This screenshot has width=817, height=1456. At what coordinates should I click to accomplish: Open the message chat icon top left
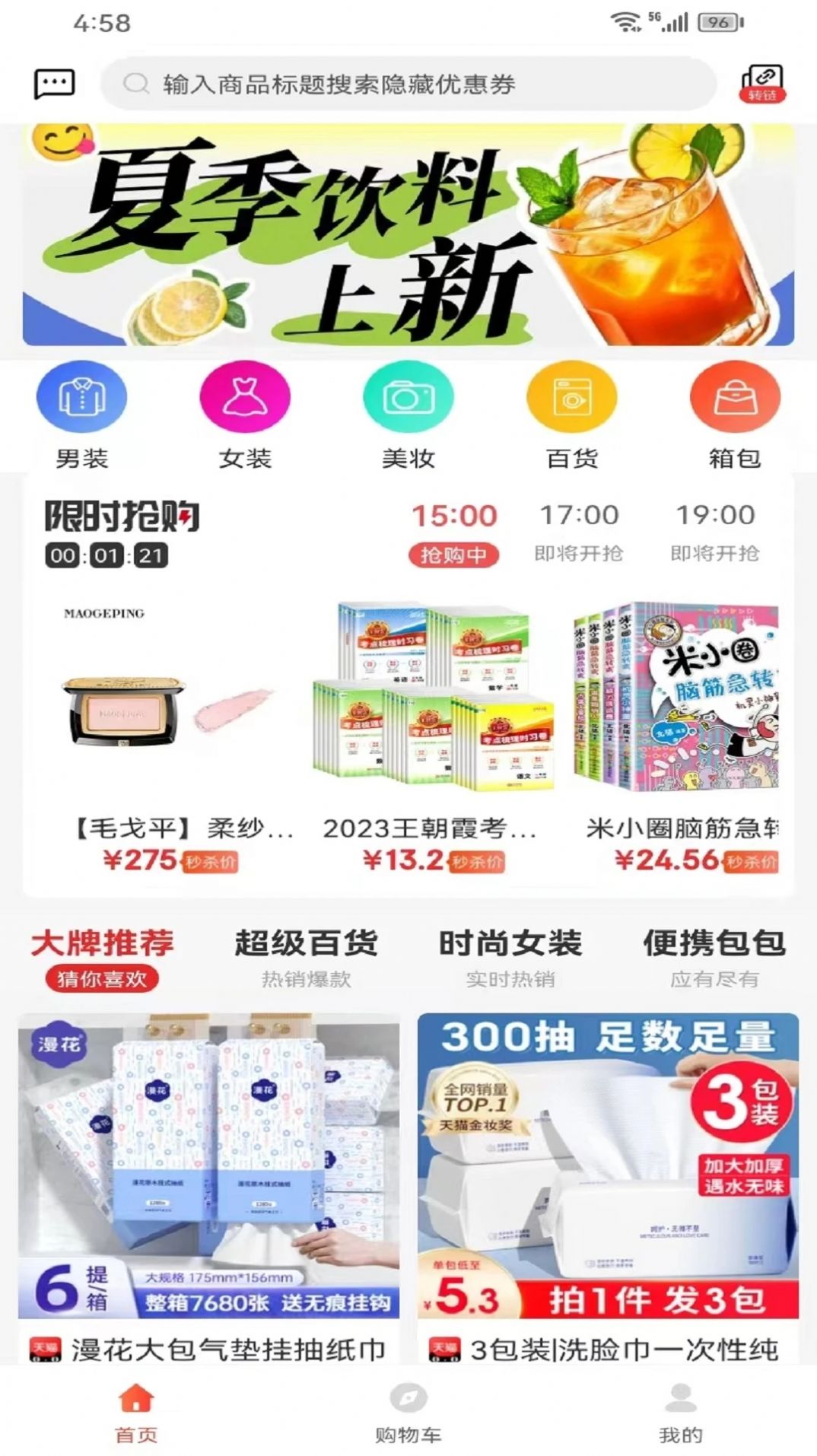pyautogui.click(x=55, y=84)
